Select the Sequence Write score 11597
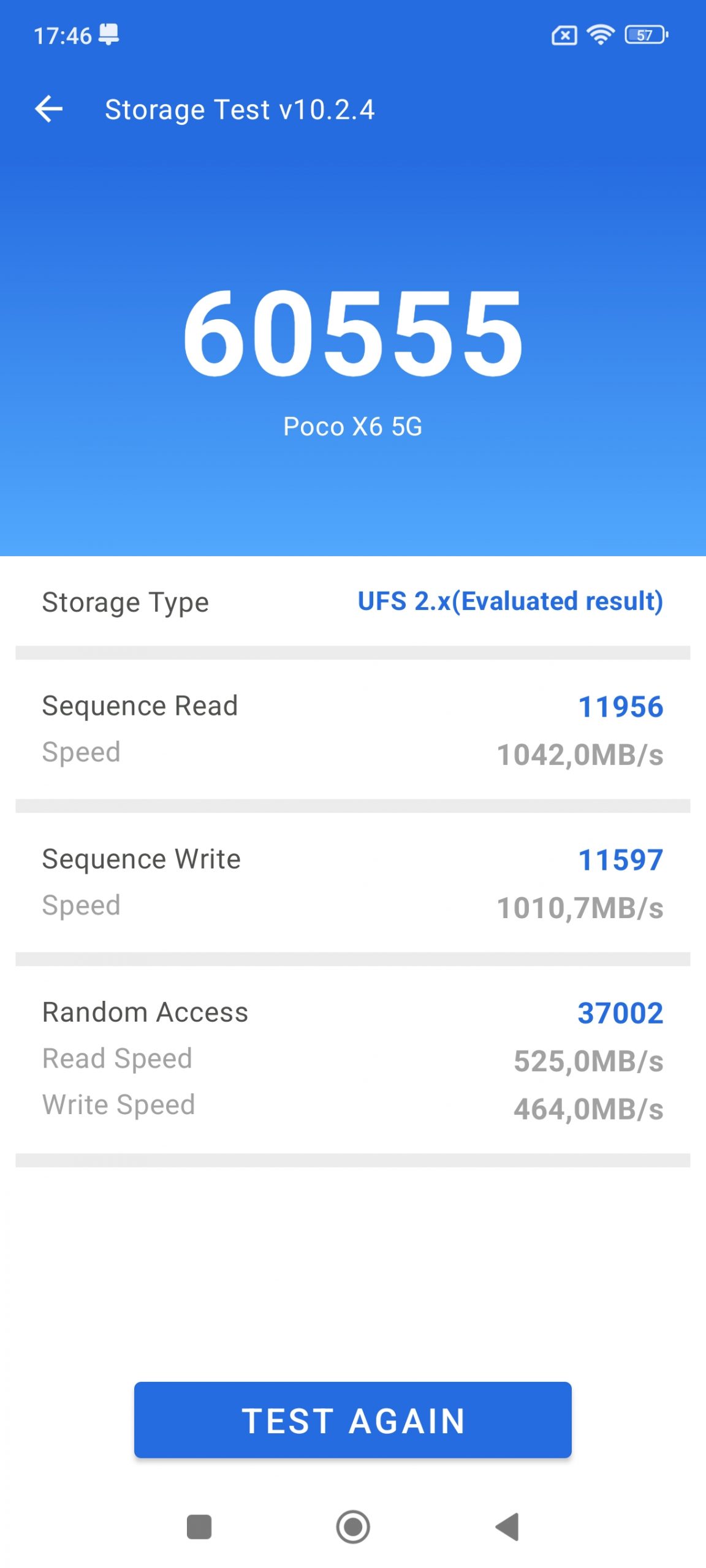This screenshot has width=706, height=1568. click(x=621, y=859)
